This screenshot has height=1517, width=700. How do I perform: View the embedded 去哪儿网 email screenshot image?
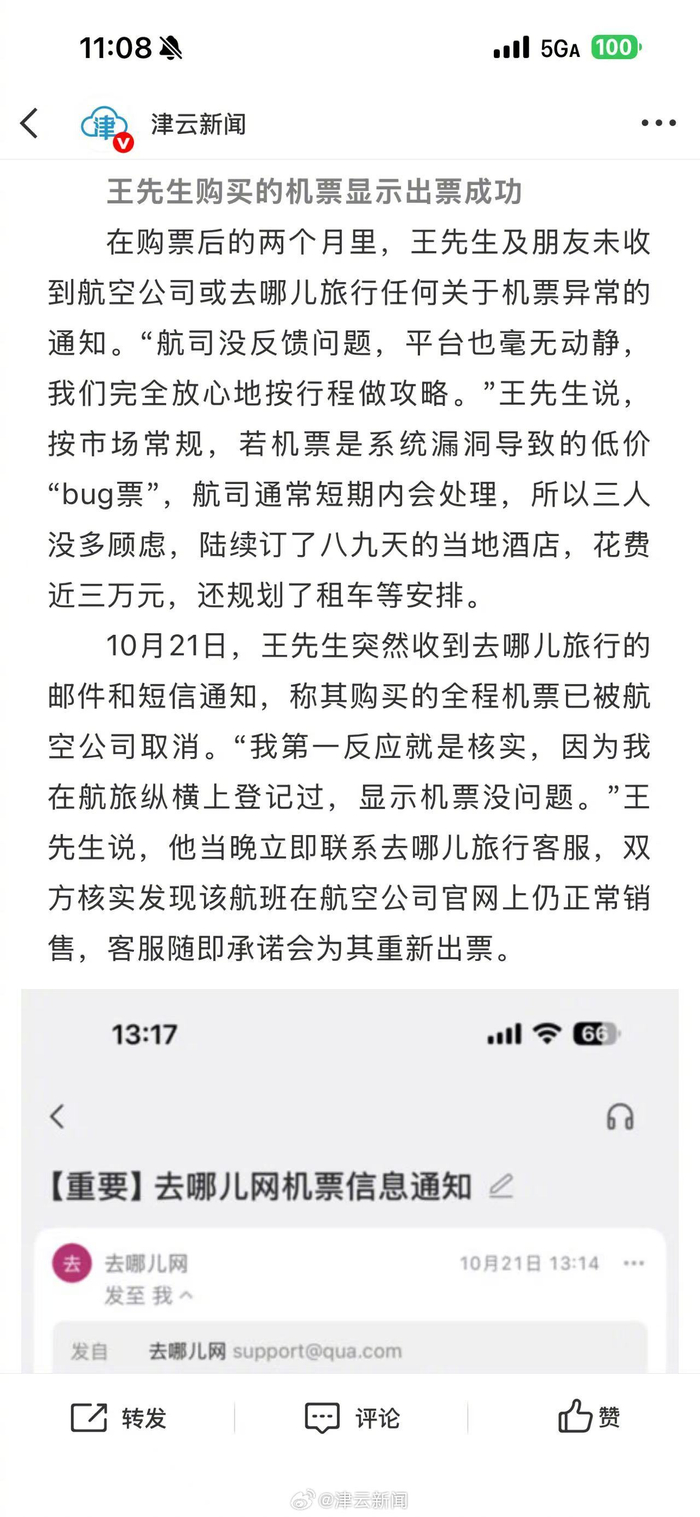350,1181
